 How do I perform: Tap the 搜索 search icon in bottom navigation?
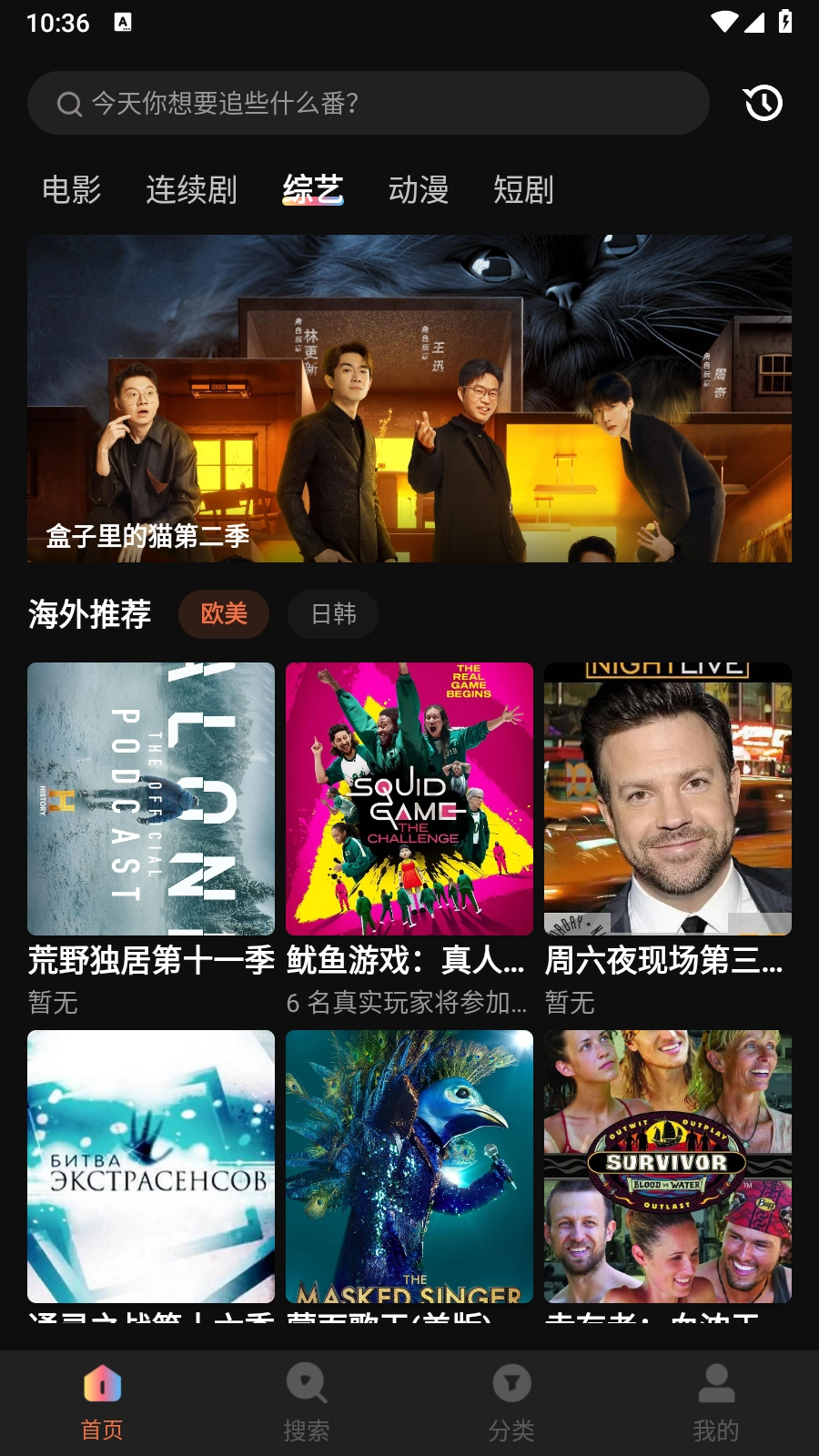coord(306,1382)
